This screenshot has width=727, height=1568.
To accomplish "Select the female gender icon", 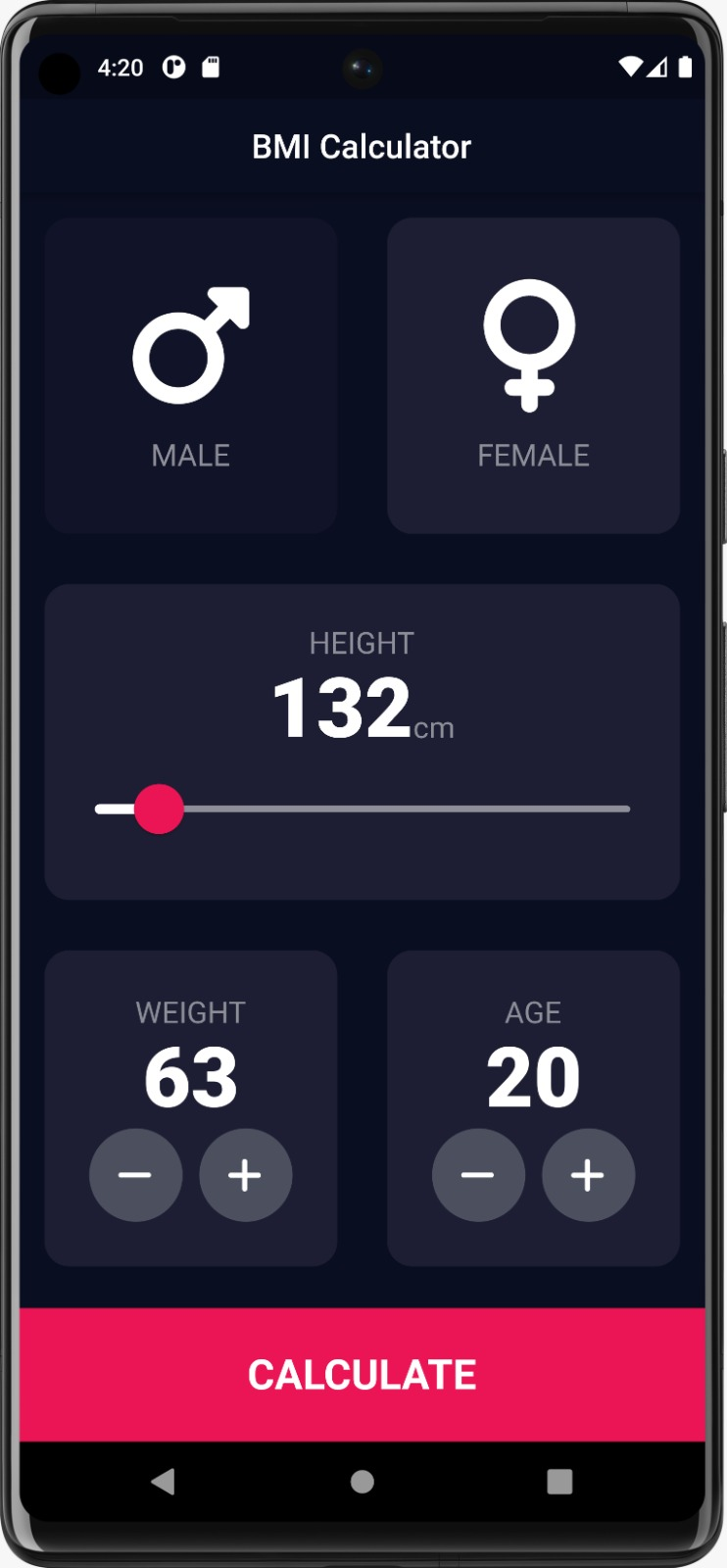I will coord(532,343).
